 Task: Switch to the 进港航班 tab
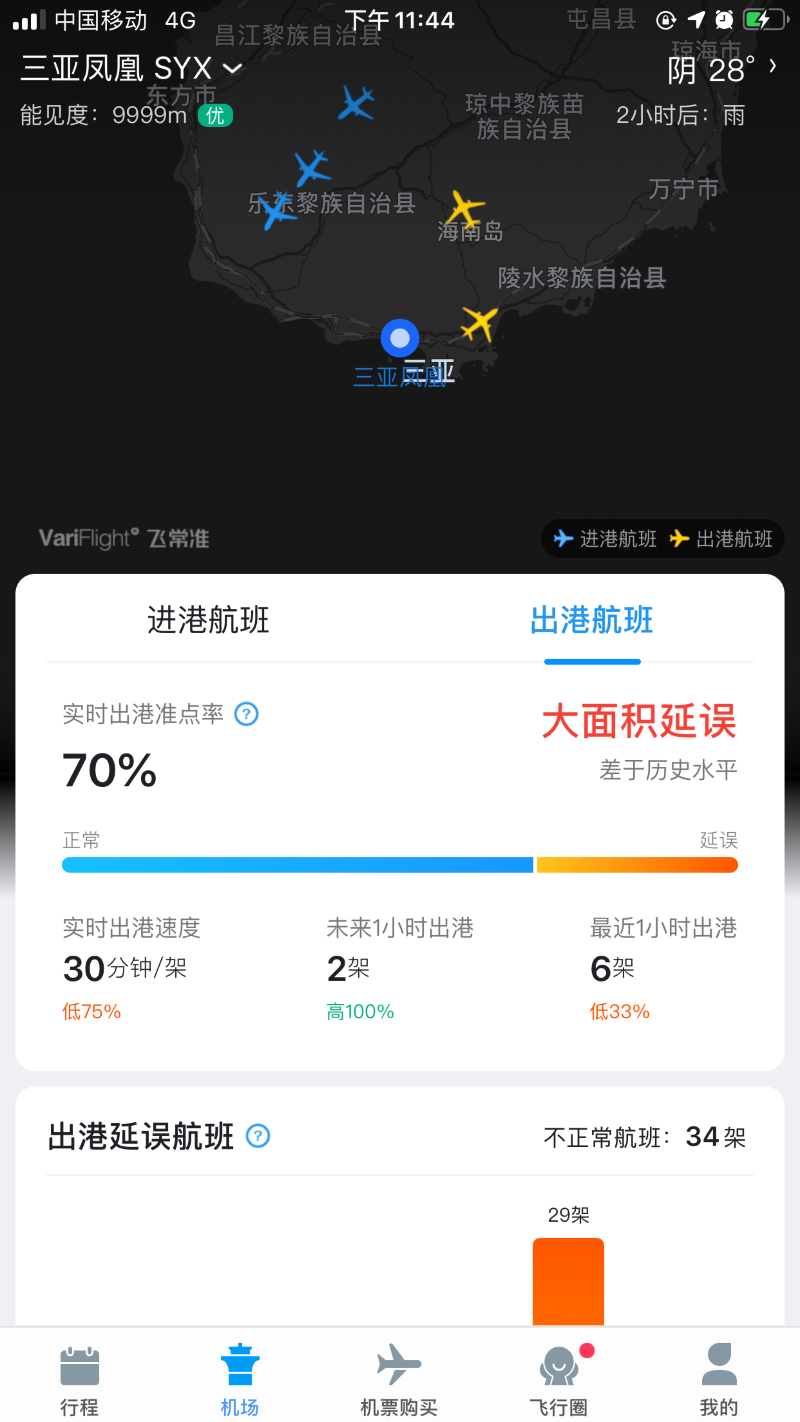(208, 620)
